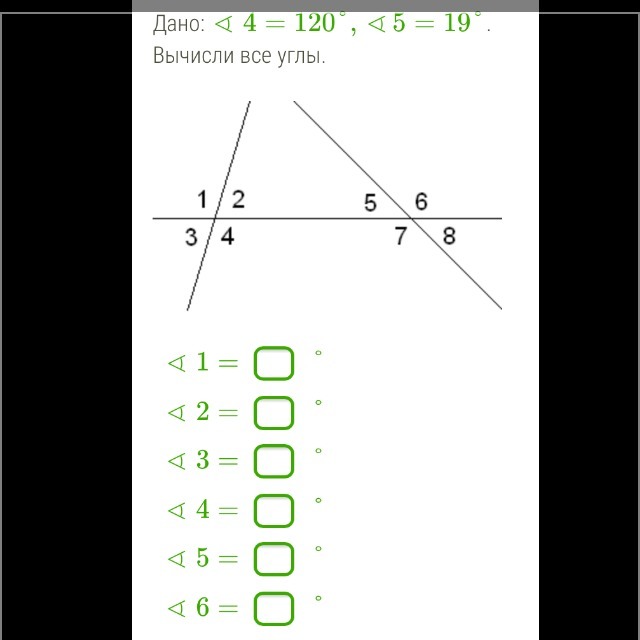Select the angle 5 answer box
Viewport: 640px width, 640px height.
click(274, 558)
